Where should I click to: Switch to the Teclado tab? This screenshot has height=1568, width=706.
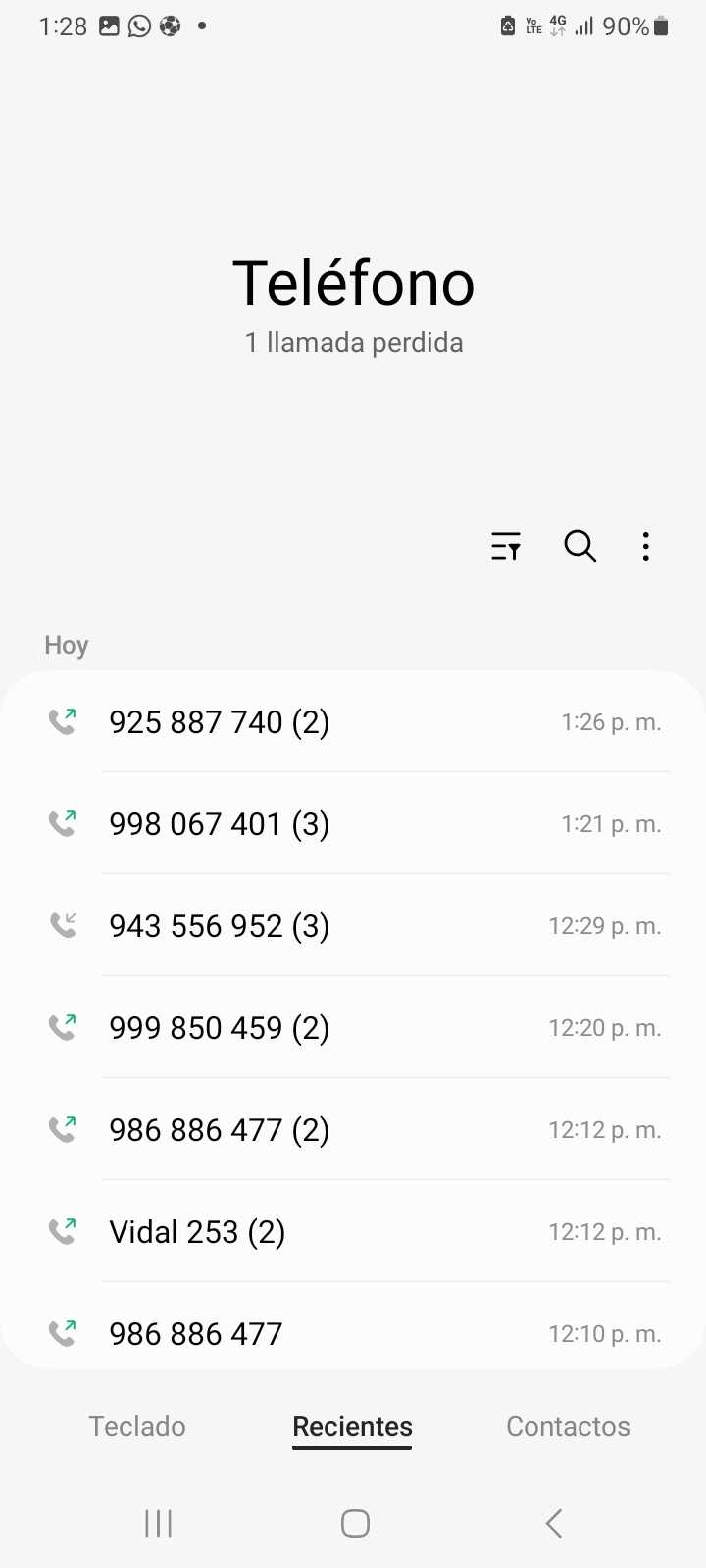point(137,1426)
